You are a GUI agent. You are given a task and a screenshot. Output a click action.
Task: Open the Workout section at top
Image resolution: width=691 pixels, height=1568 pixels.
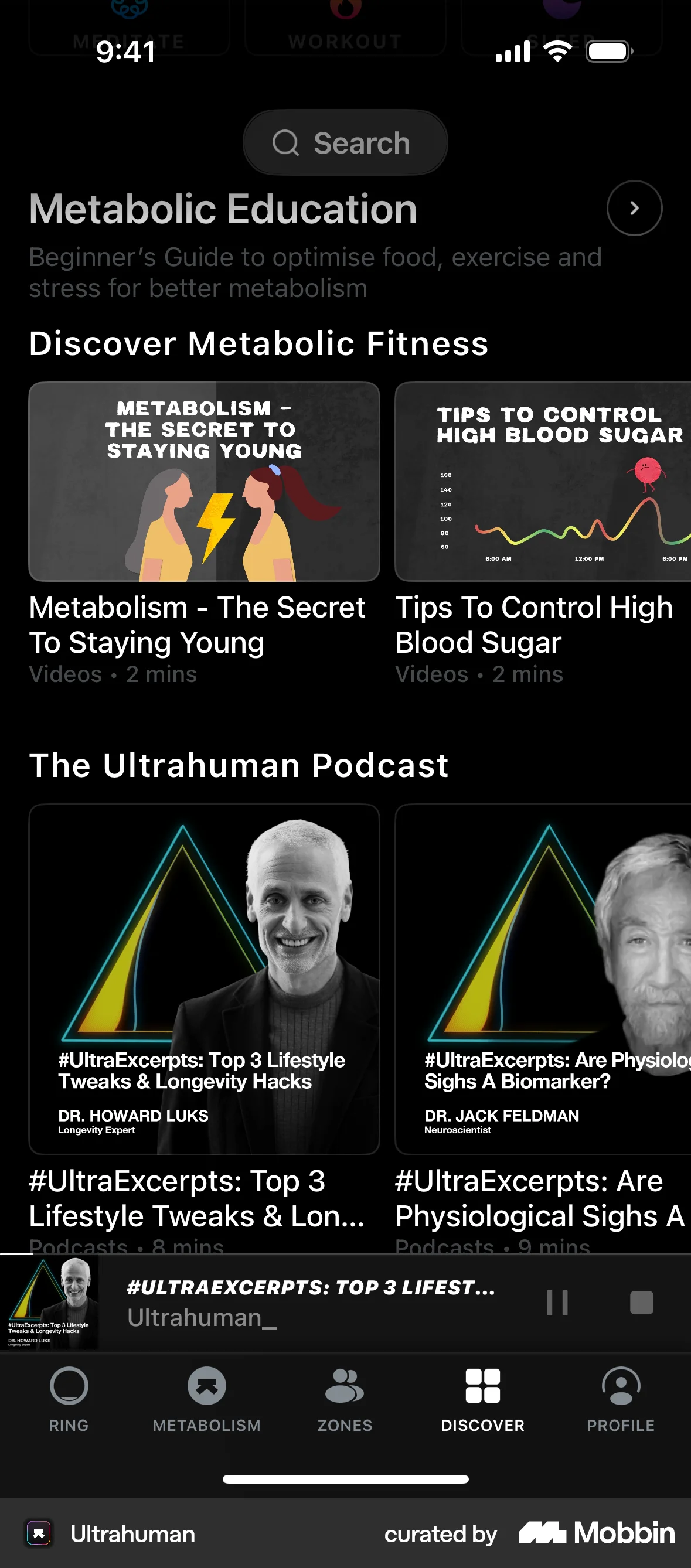(345, 25)
